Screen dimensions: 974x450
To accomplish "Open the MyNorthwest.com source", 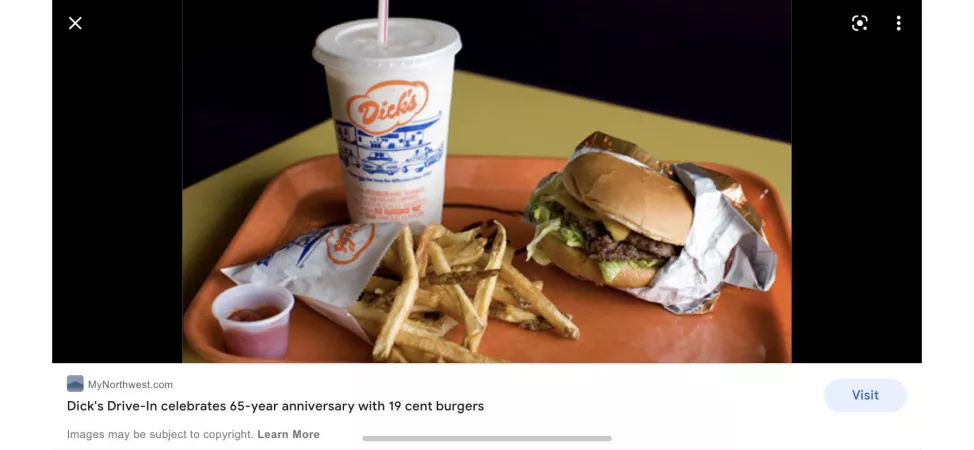I will click(129, 384).
